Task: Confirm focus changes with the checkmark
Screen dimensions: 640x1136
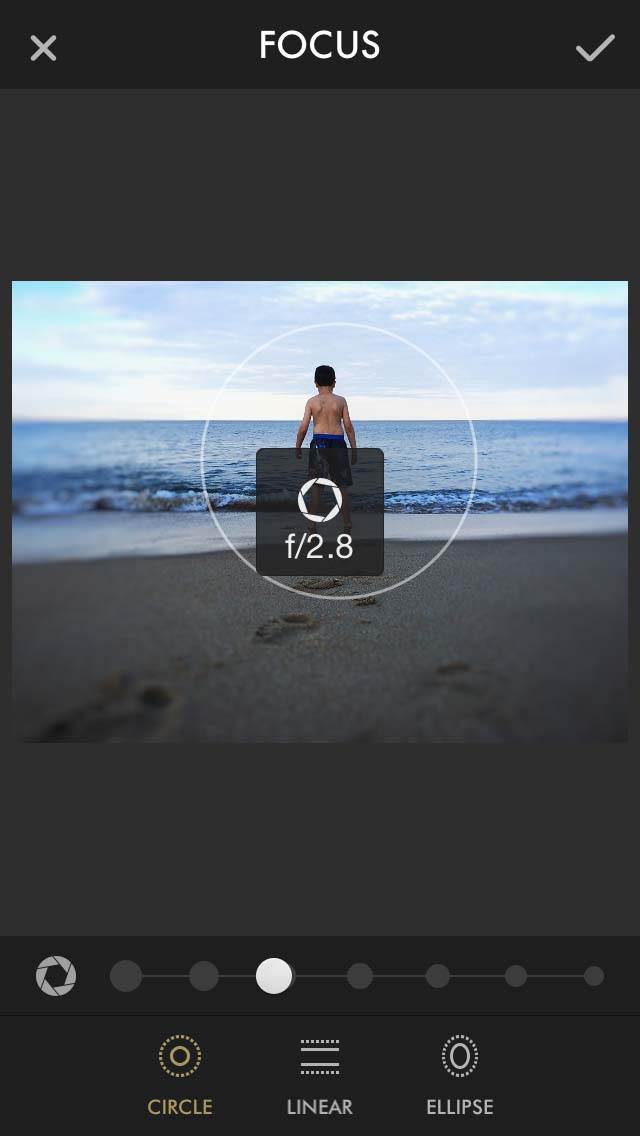Action: [595, 47]
